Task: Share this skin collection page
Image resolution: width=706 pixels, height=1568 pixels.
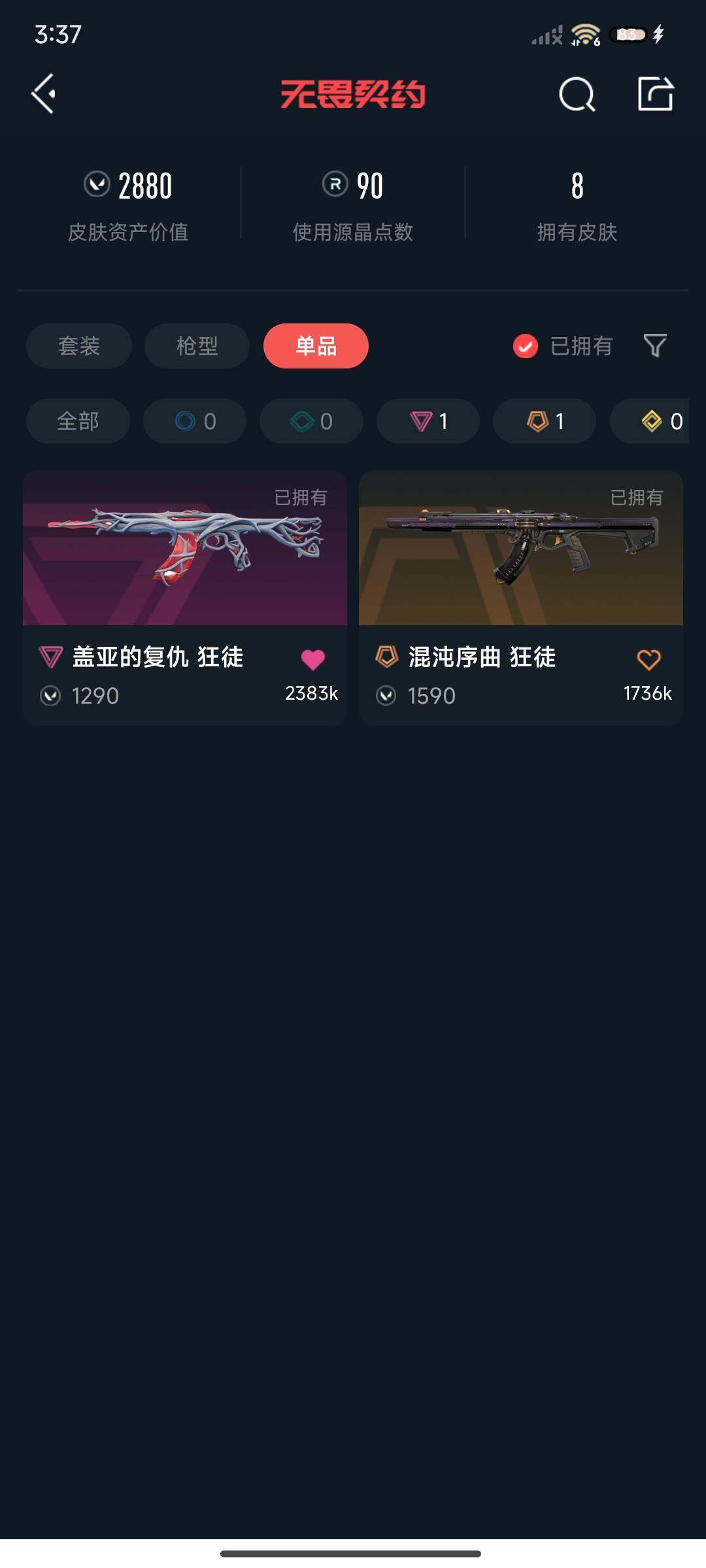Action: 656,94
